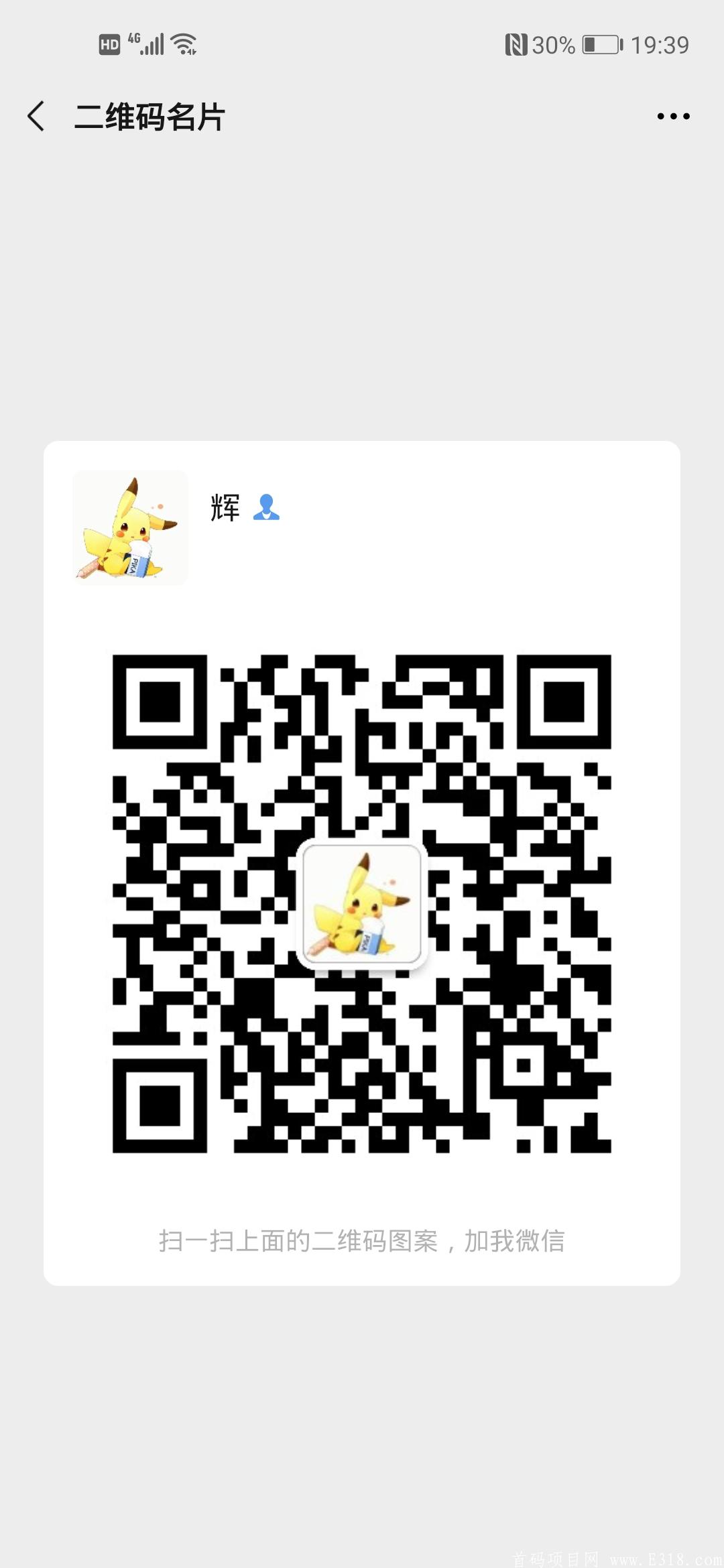Tap the WiFi icon in the status bar
The height and width of the screenshot is (1568, 724).
tap(182, 44)
